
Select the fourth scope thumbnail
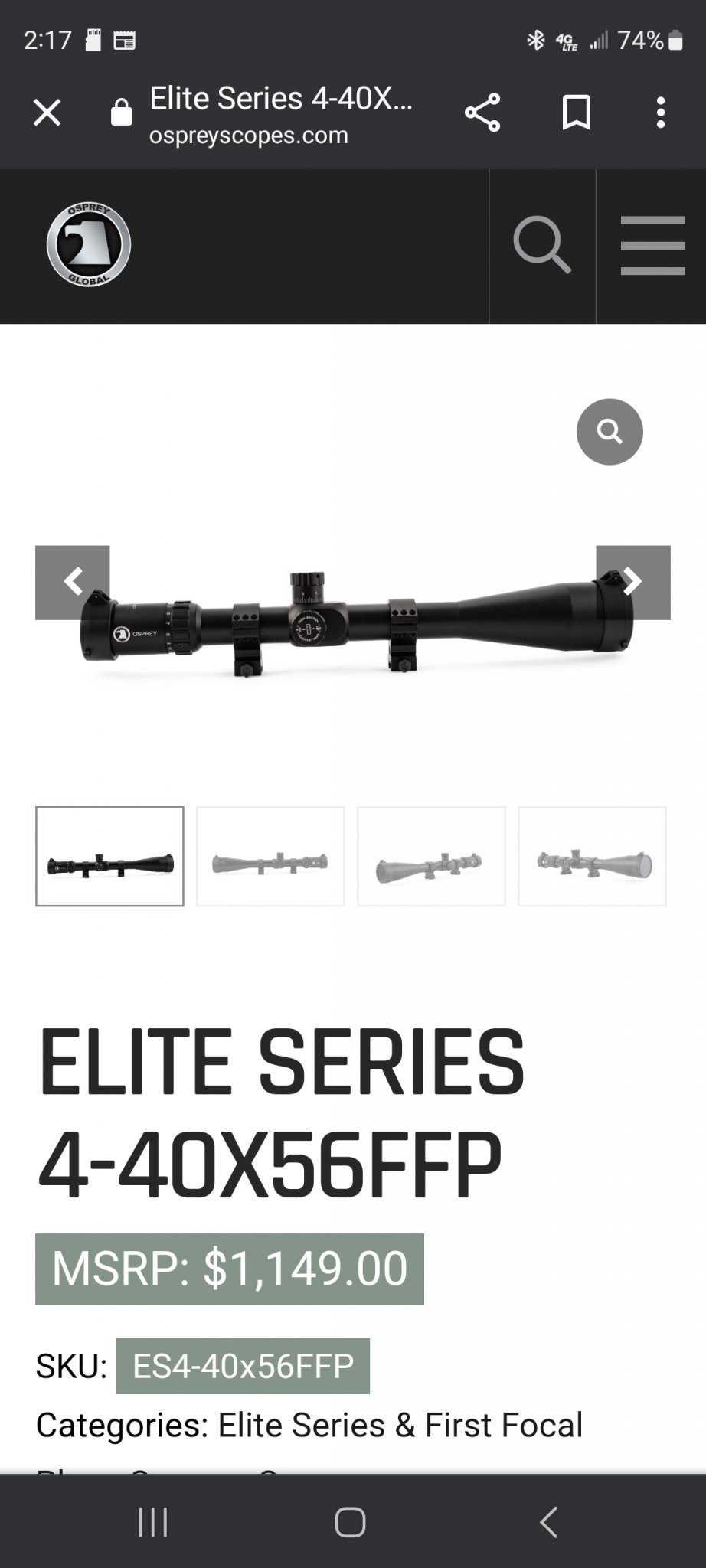pyautogui.click(x=592, y=856)
